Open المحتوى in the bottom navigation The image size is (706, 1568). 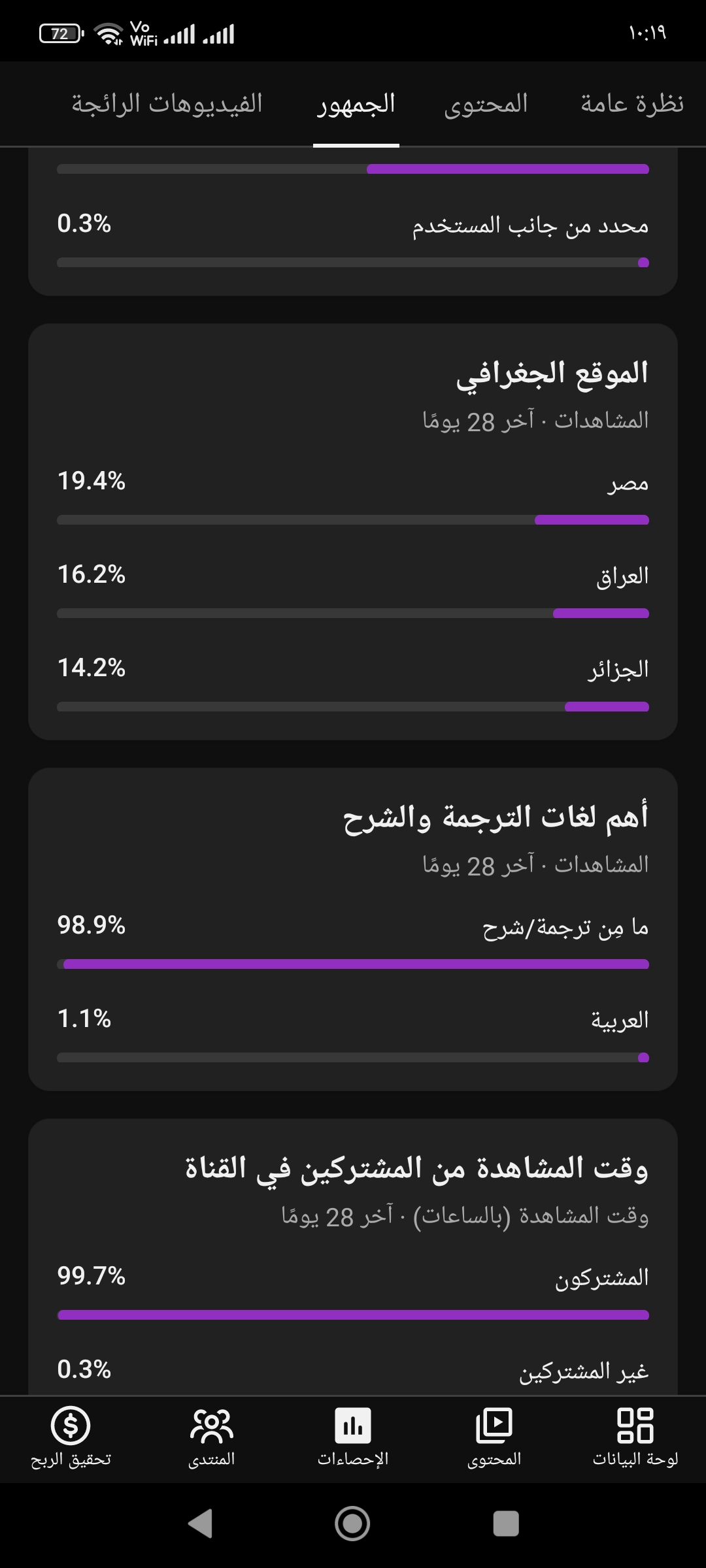tap(494, 1437)
